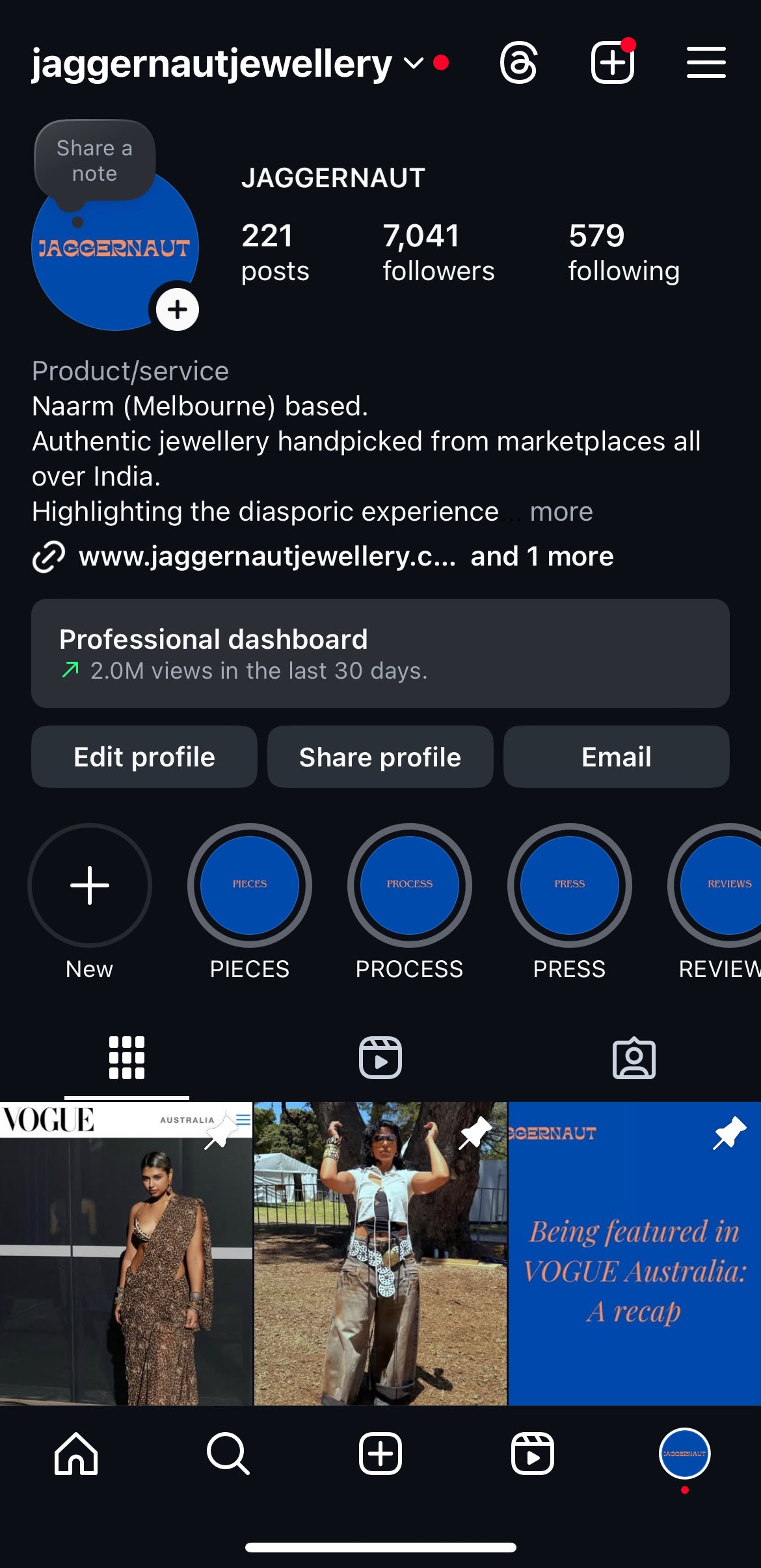Open the Threads icon

pyautogui.click(x=518, y=63)
